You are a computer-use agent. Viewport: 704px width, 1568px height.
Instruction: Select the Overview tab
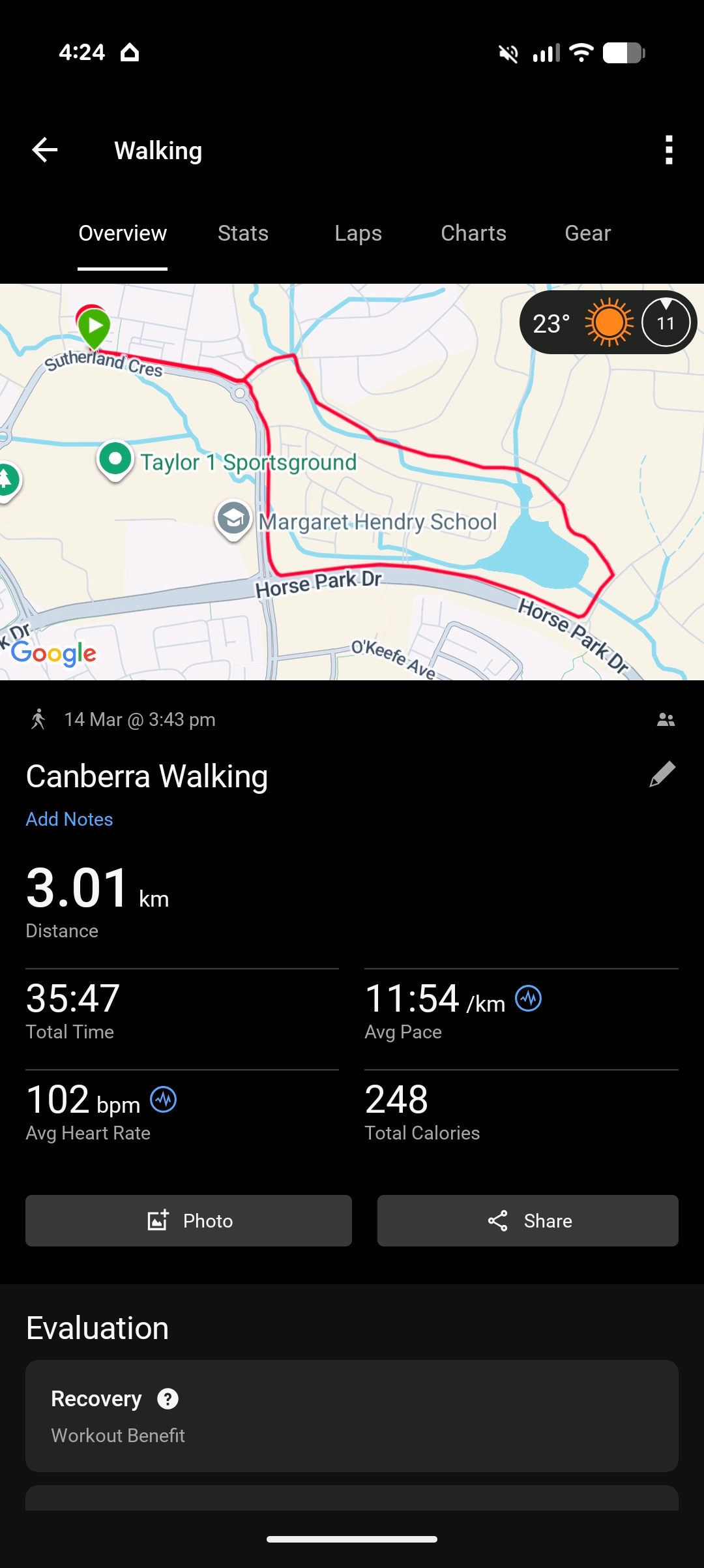point(123,234)
